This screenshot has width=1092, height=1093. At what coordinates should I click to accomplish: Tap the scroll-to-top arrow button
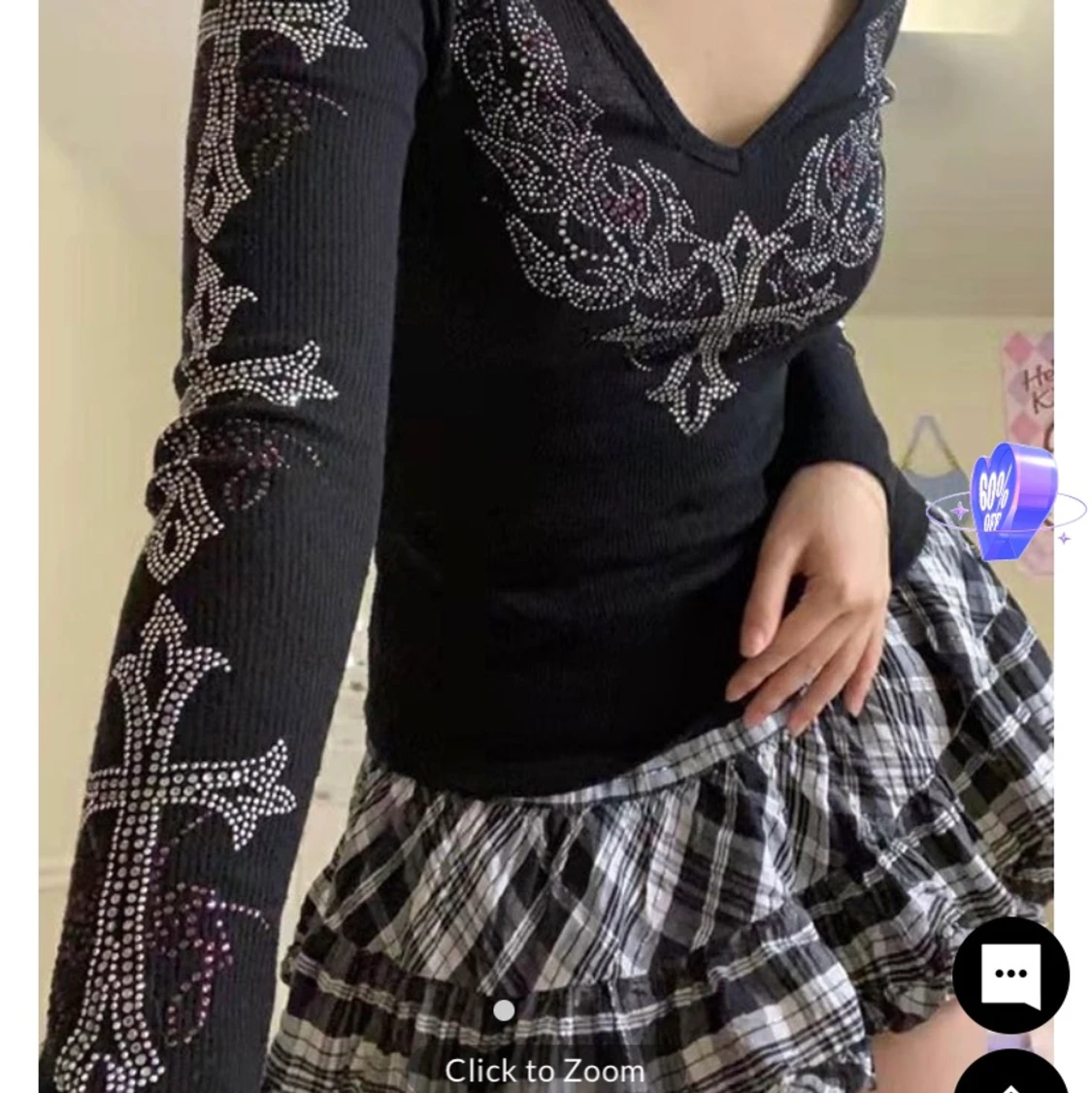tap(1010, 1076)
